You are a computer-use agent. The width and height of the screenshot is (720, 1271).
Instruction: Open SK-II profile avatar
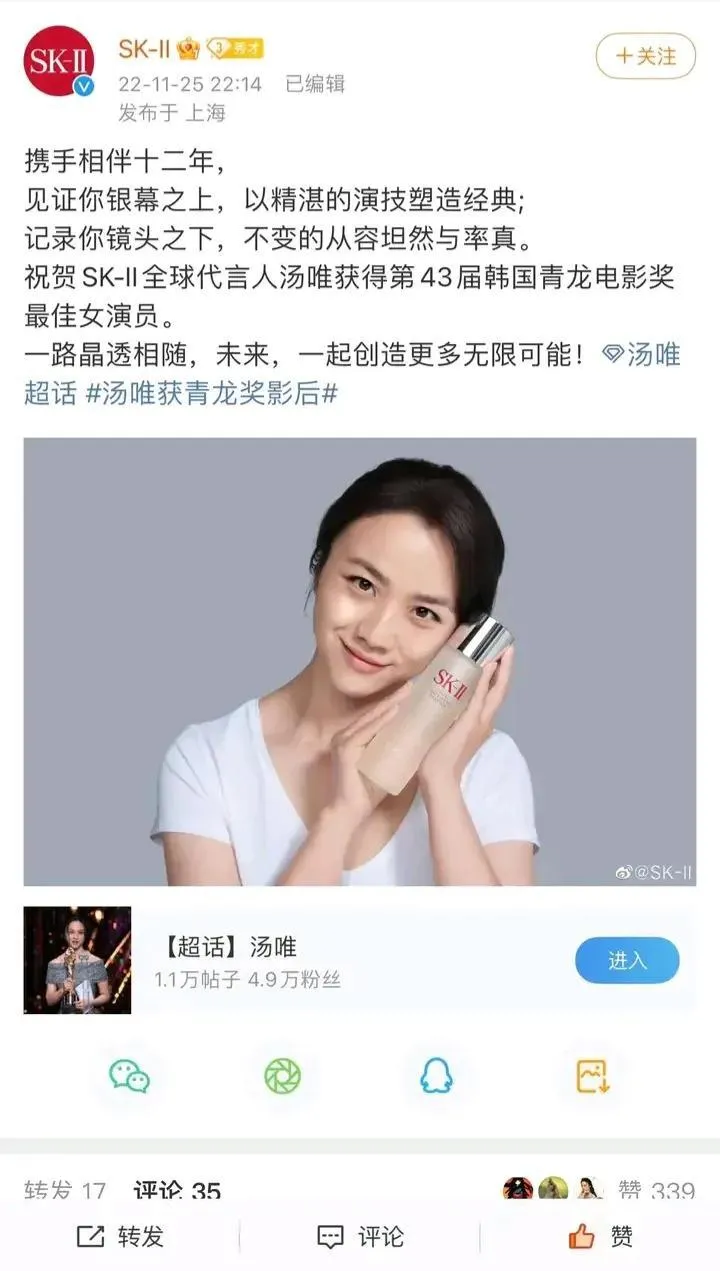click(59, 61)
